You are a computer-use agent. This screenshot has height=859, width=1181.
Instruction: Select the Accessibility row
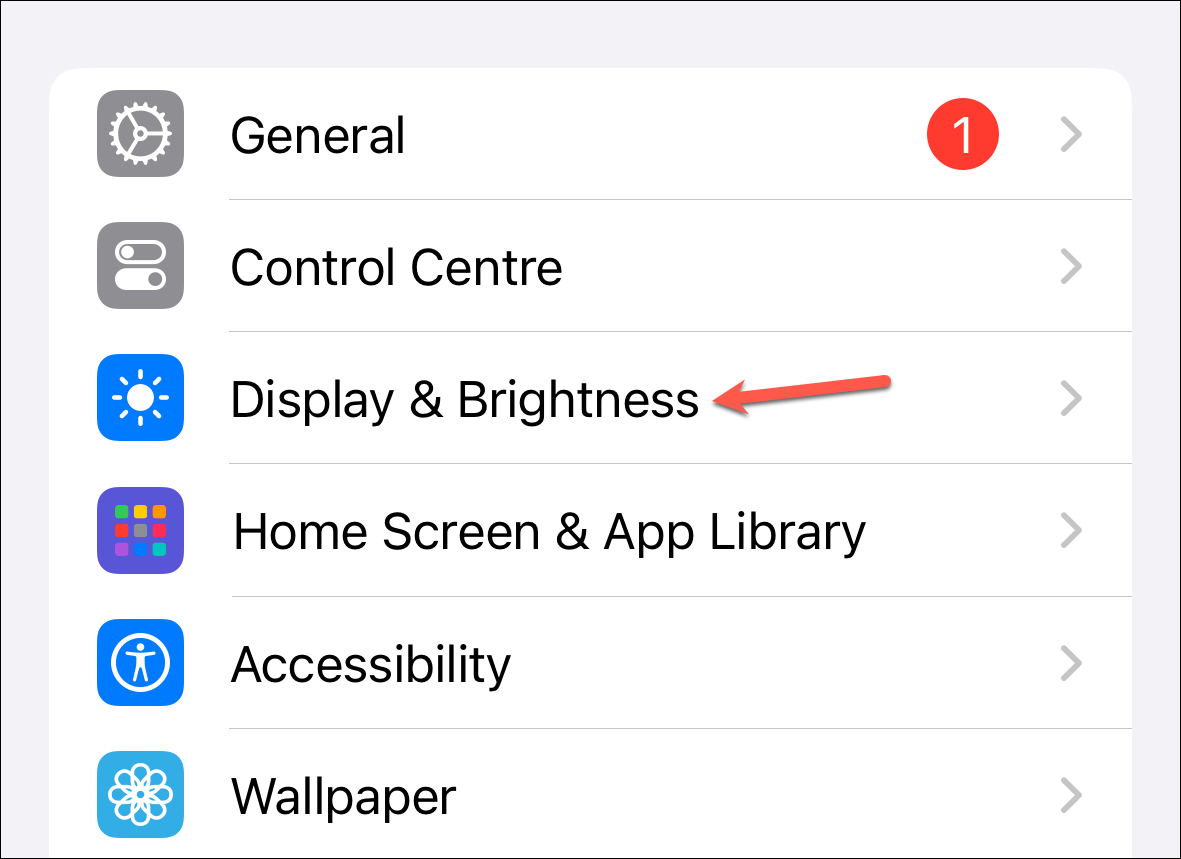pyautogui.click(x=371, y=663)
